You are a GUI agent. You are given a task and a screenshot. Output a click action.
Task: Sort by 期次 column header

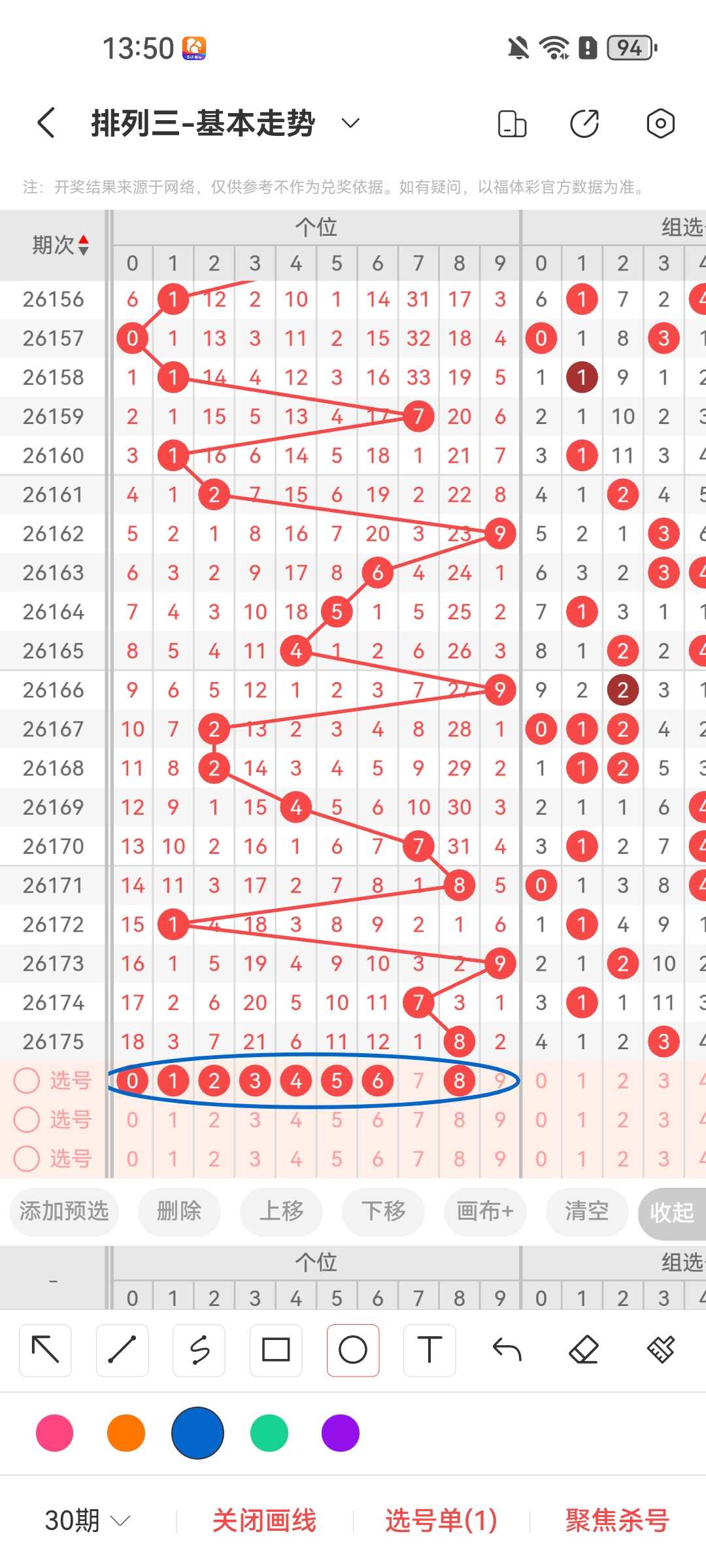(x=60, y=245)
